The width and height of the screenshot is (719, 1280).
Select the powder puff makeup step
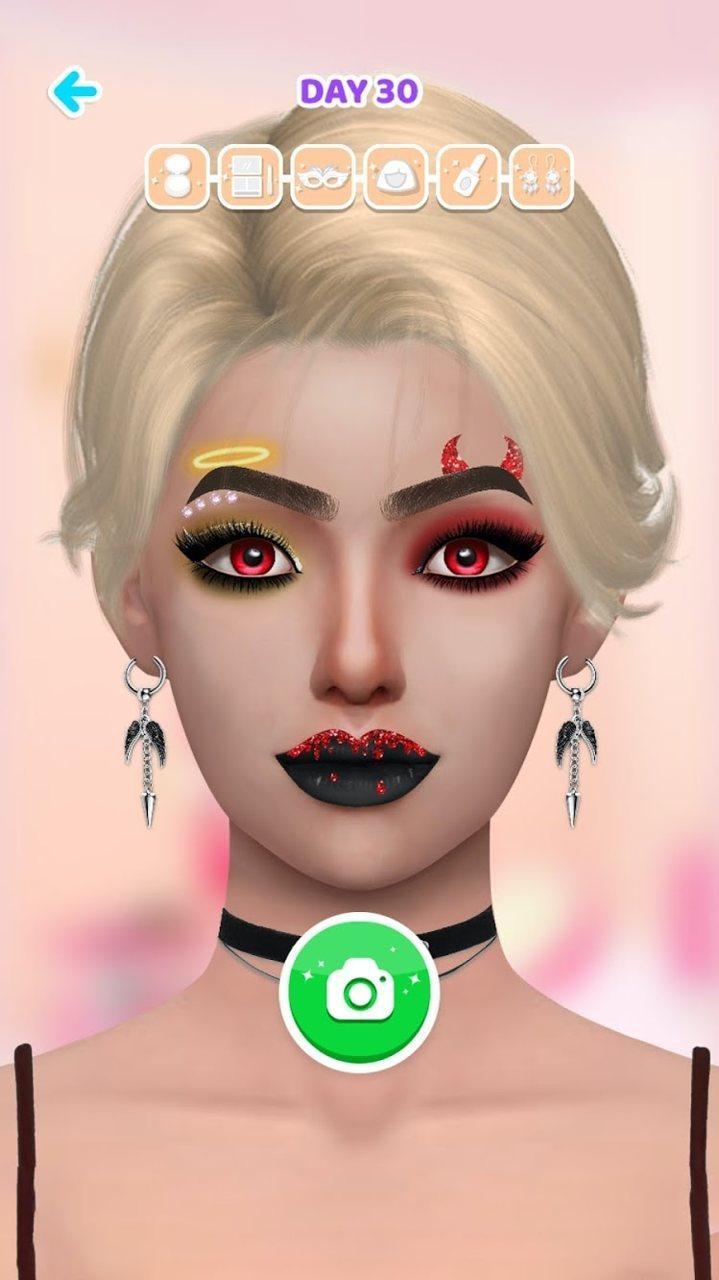(x=177, y=177)
